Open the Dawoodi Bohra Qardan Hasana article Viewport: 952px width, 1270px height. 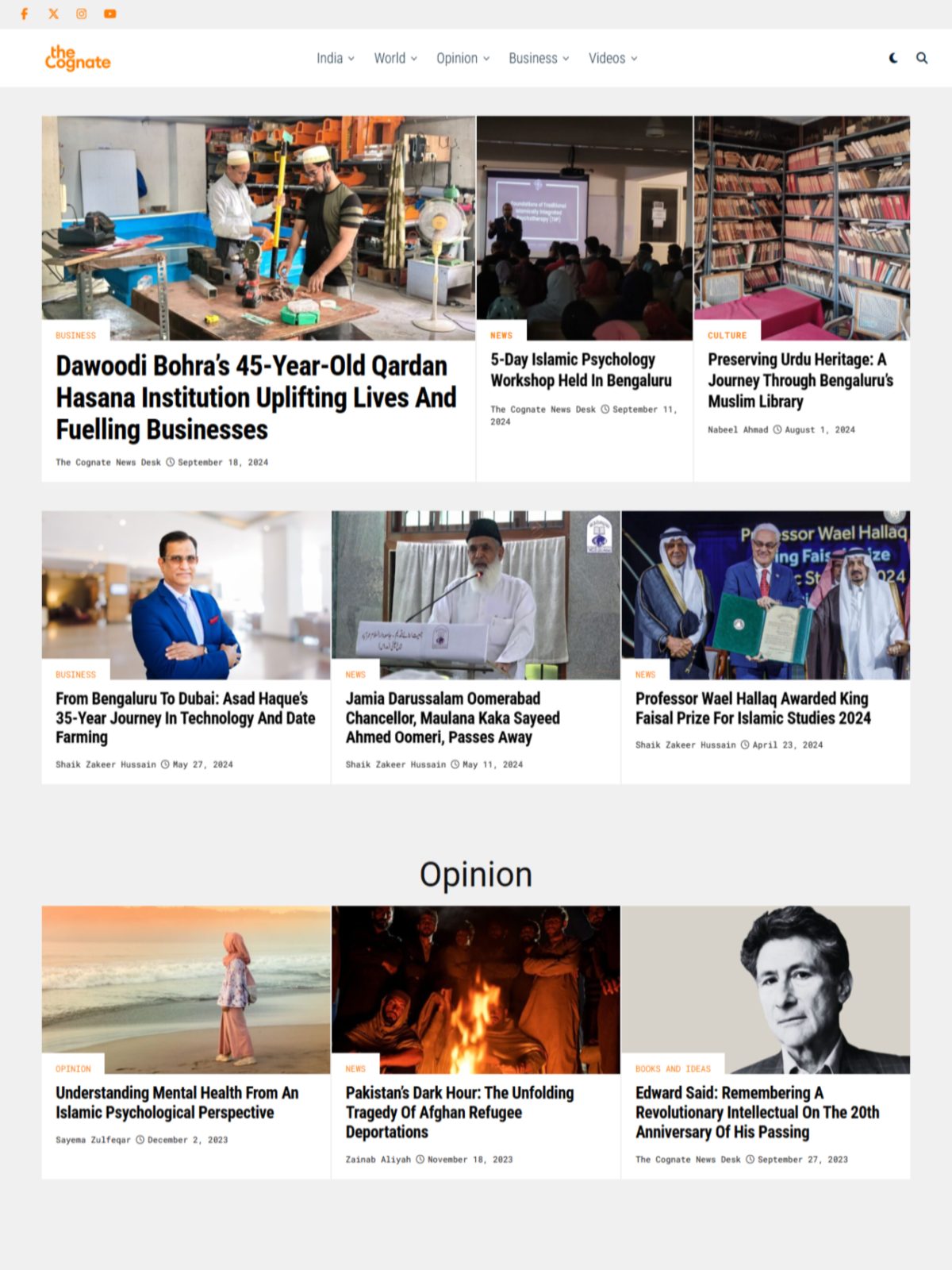point(255,398)
